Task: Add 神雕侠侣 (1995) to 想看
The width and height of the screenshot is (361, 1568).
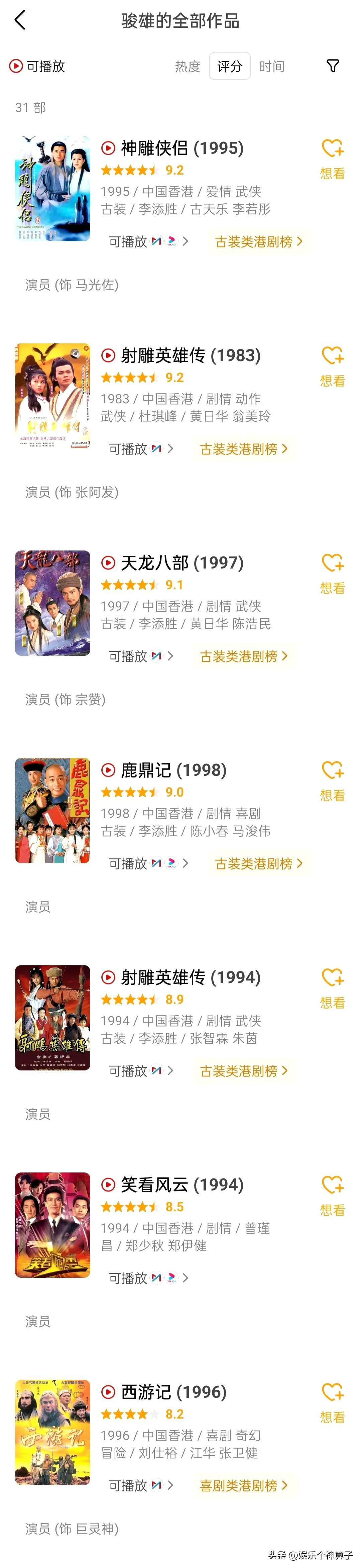Action: (332, 158)
